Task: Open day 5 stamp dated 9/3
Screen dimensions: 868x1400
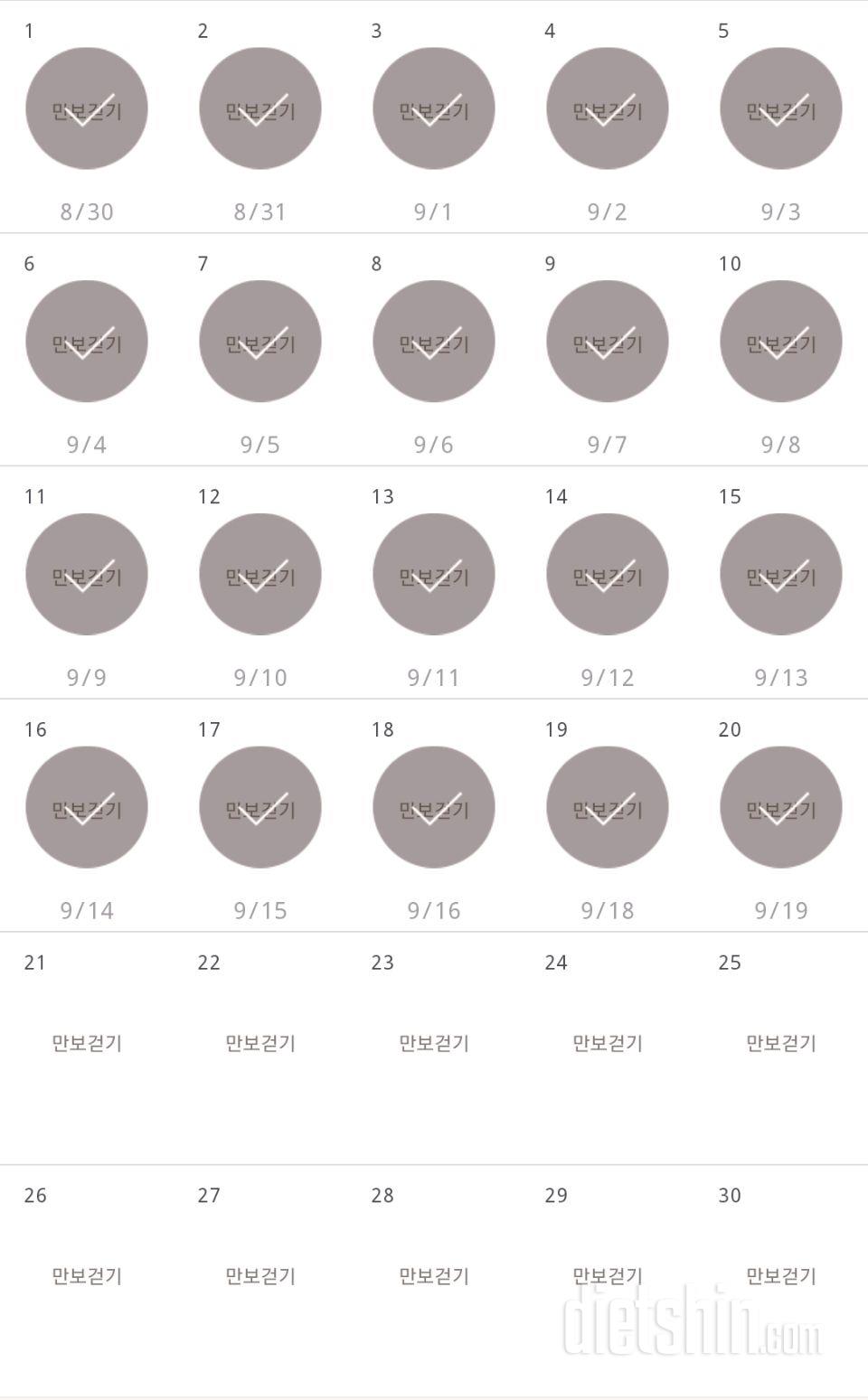Action: [781, 108]
